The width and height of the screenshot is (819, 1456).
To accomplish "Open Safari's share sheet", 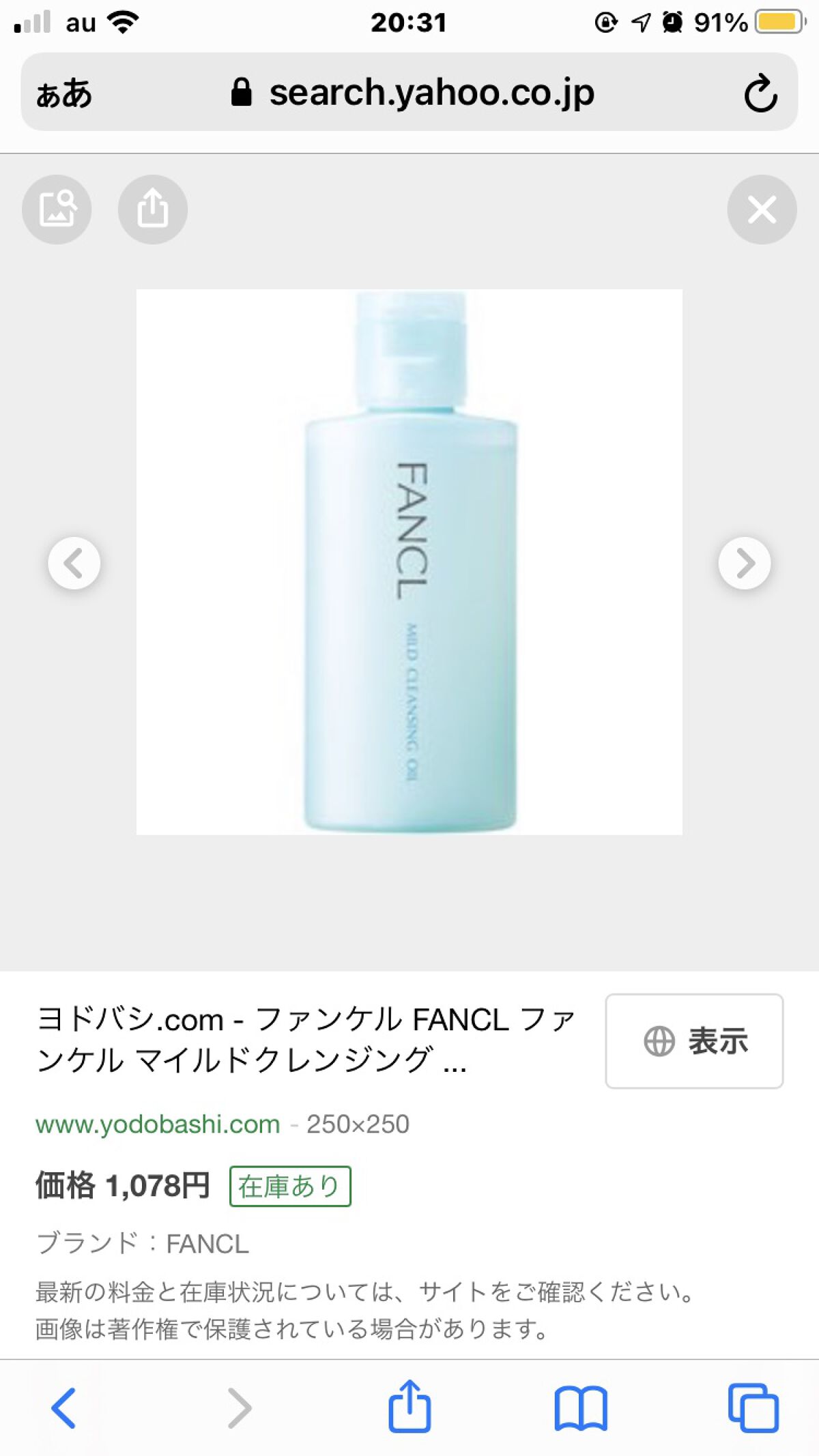I will click(409, 1406).
